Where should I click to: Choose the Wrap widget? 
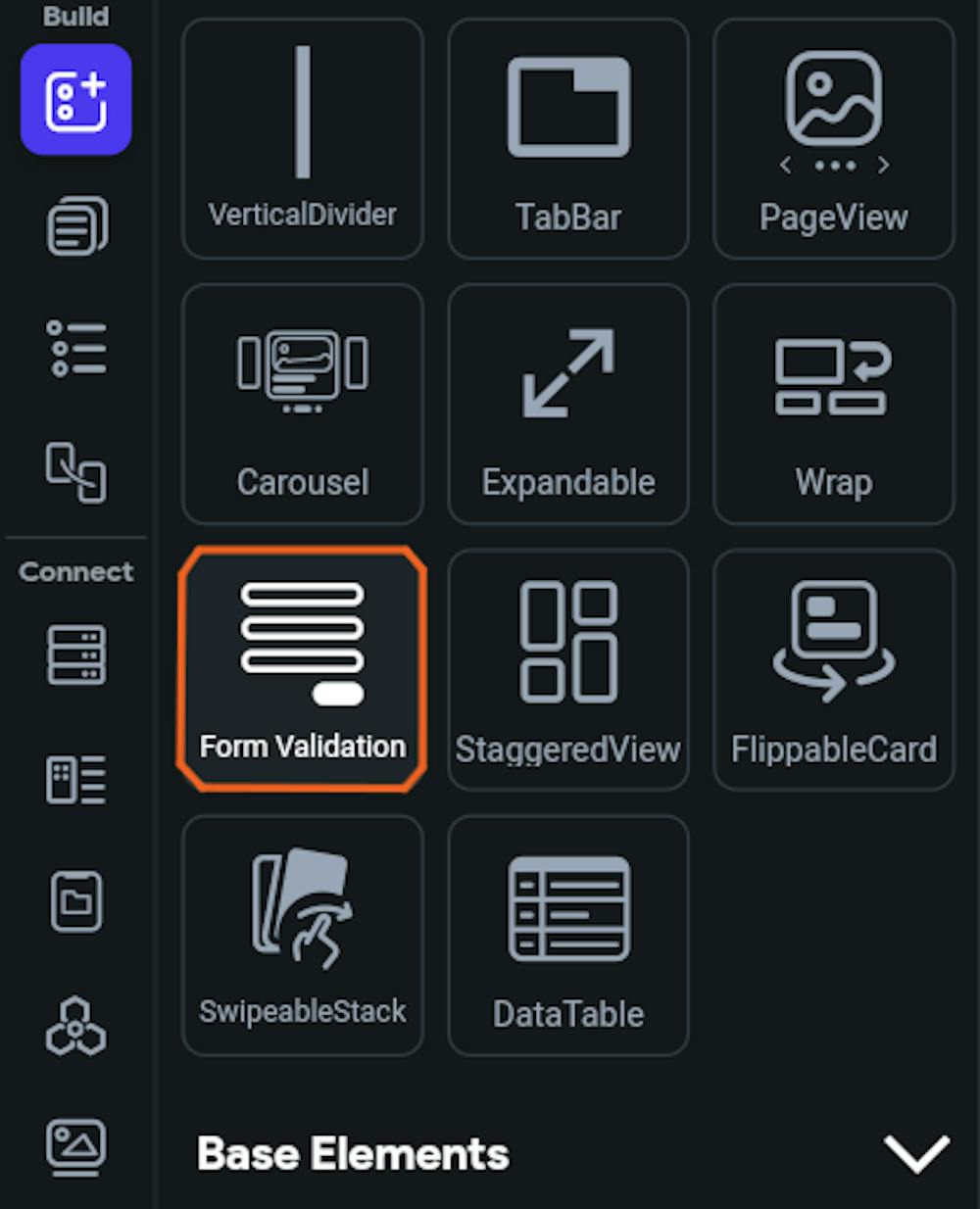[x=833, y=404]
